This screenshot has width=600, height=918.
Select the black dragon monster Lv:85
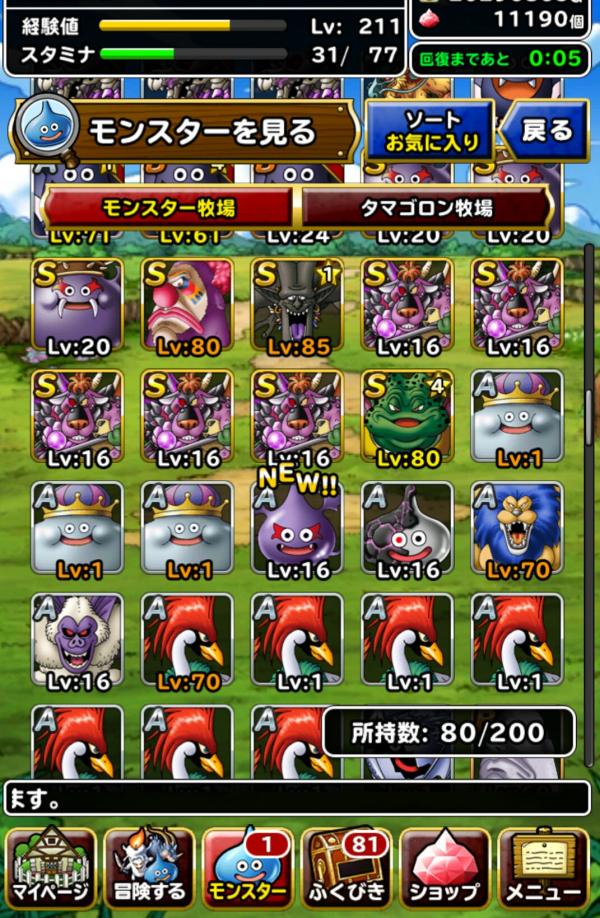[296, 304]
